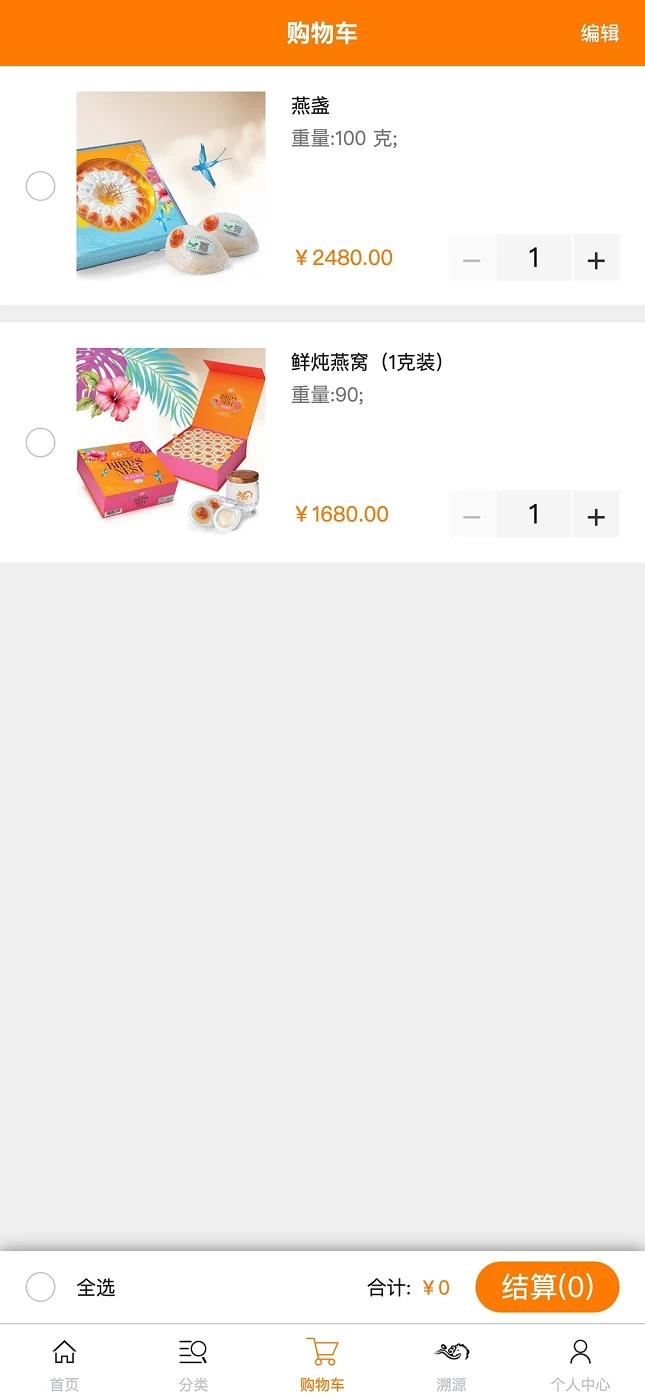645x1398 pixels.
Task: Decrease quantity of 燕盏
Action: tap(472, 258)
